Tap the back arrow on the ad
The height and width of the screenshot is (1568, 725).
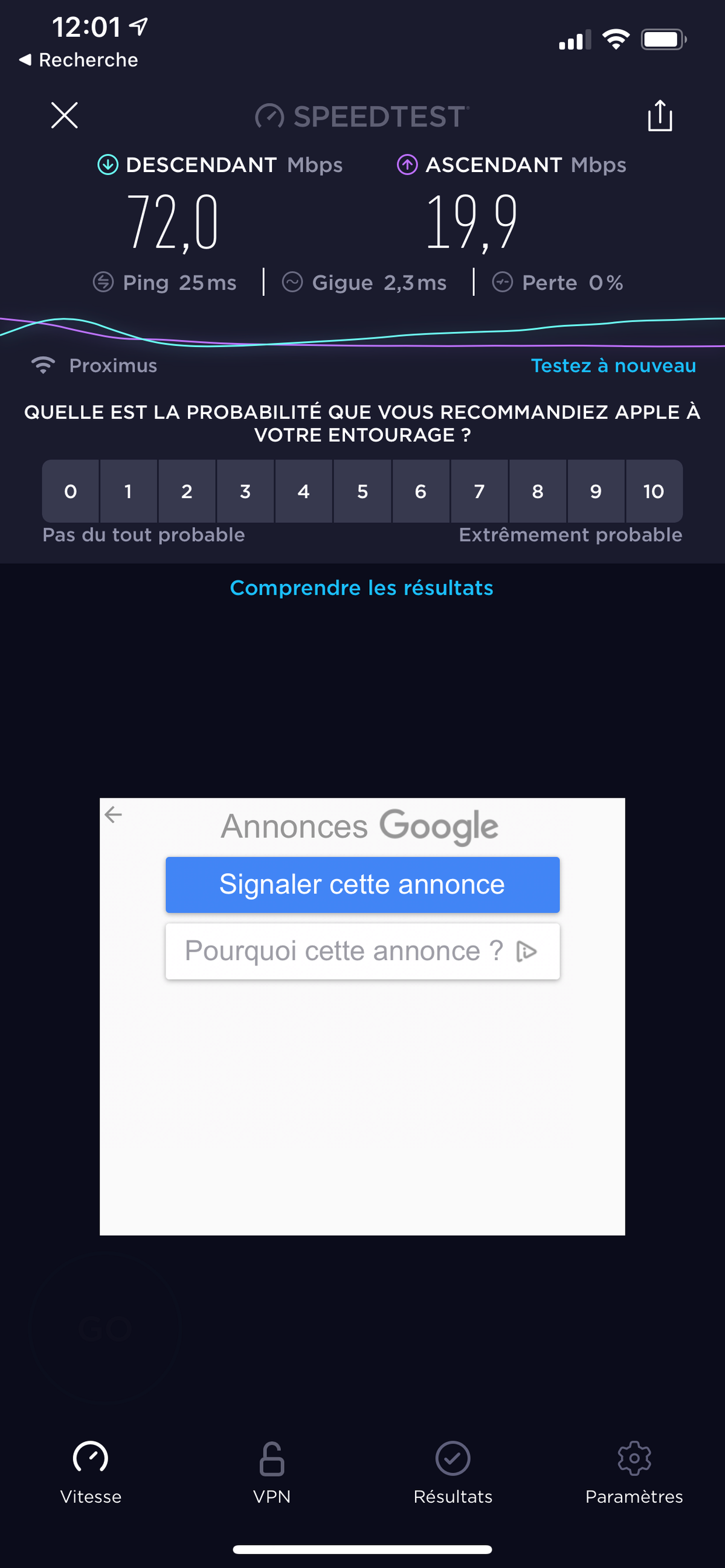(x=114, y=814)
